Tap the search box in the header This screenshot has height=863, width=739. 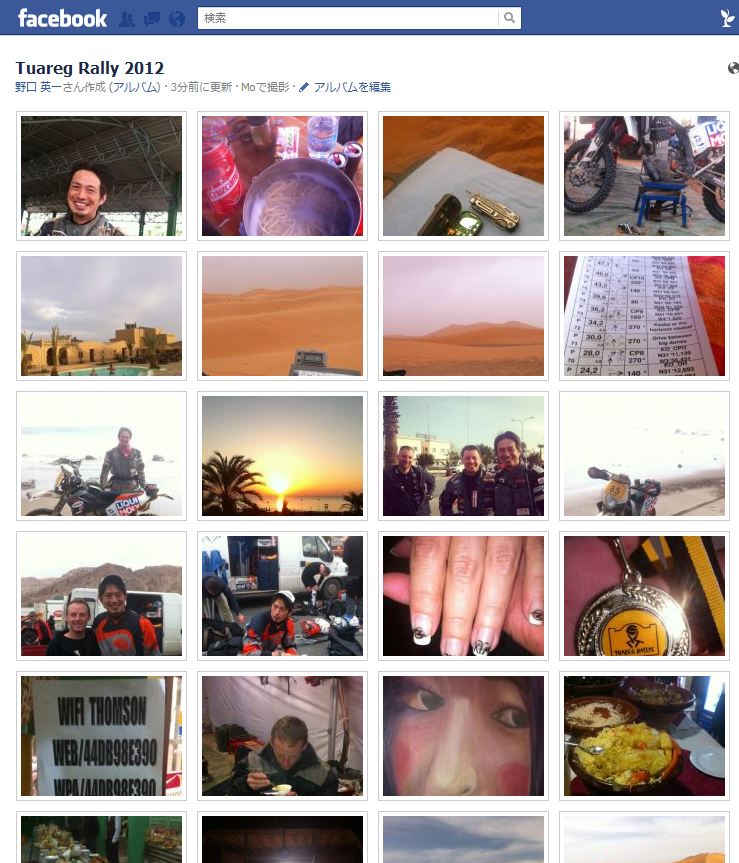348,18
